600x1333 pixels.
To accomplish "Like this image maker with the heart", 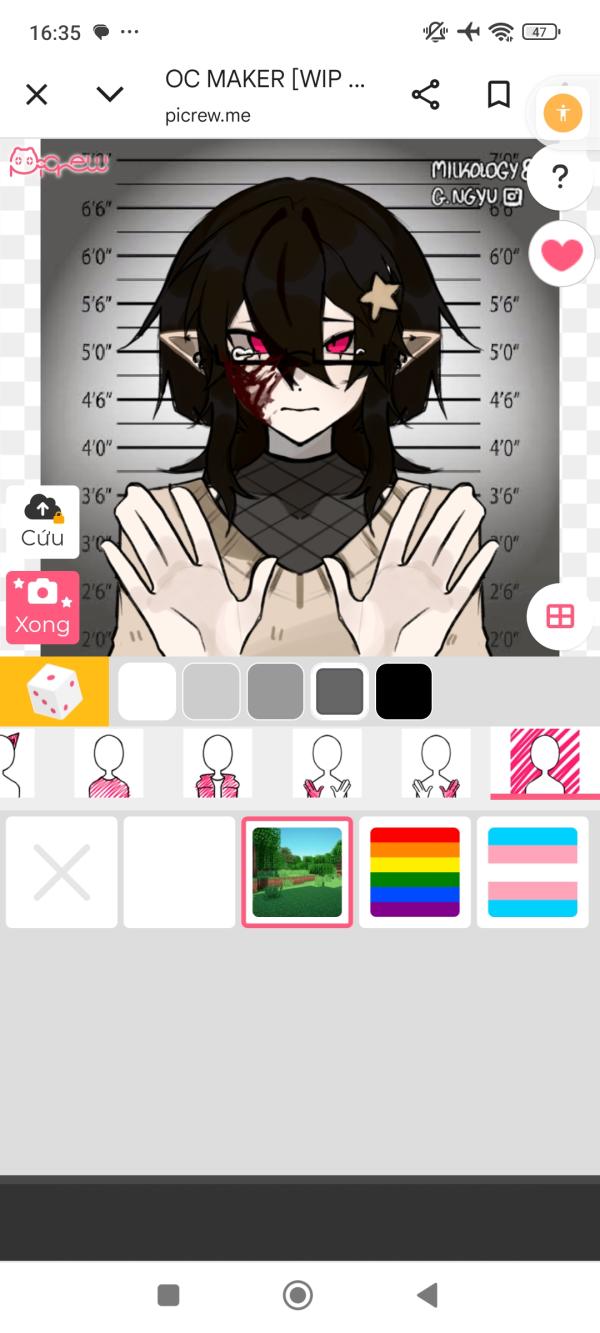I will pos(561,255).
